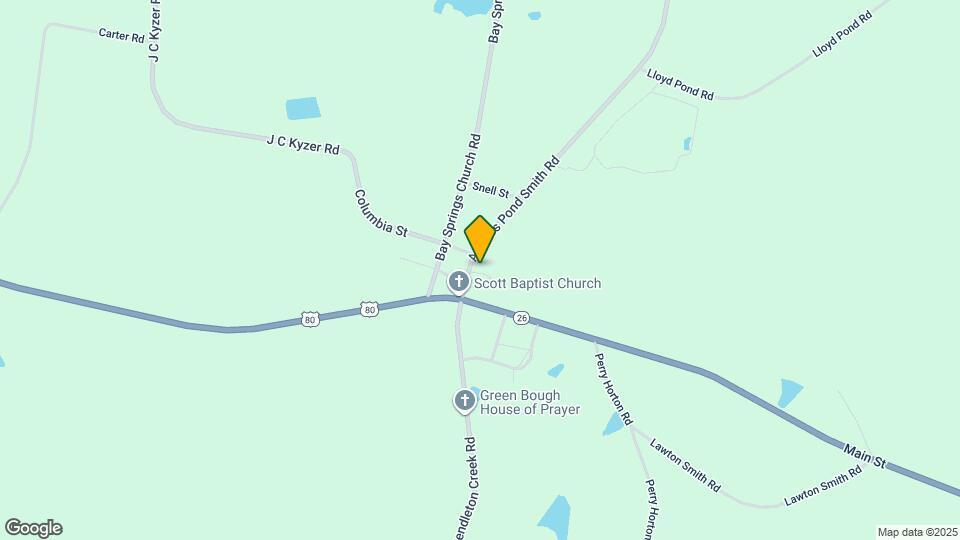This screenshot has height=540, width=960.
Task: Tap the orange location marker
Action: [x=481, y=239]
